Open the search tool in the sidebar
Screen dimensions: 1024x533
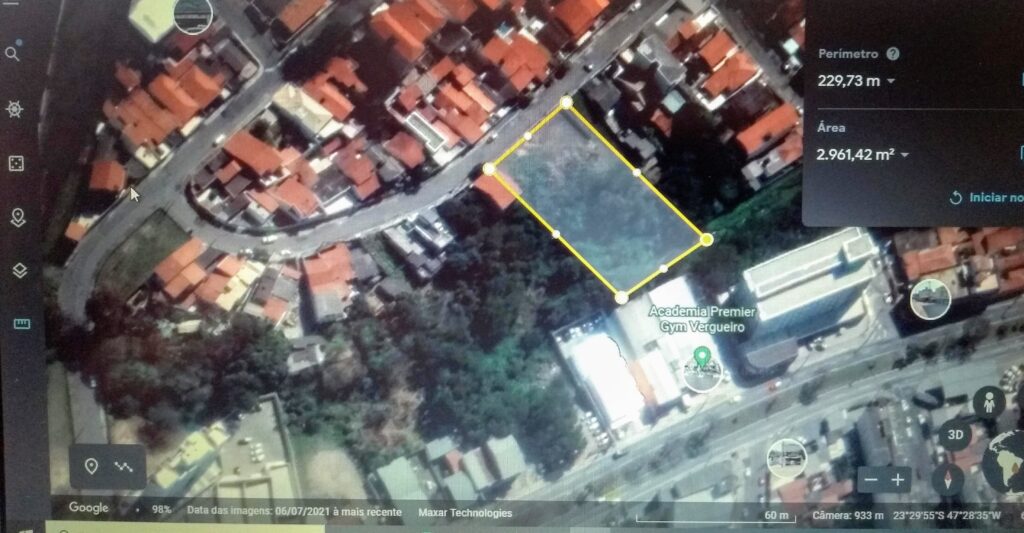click(13, 54)
